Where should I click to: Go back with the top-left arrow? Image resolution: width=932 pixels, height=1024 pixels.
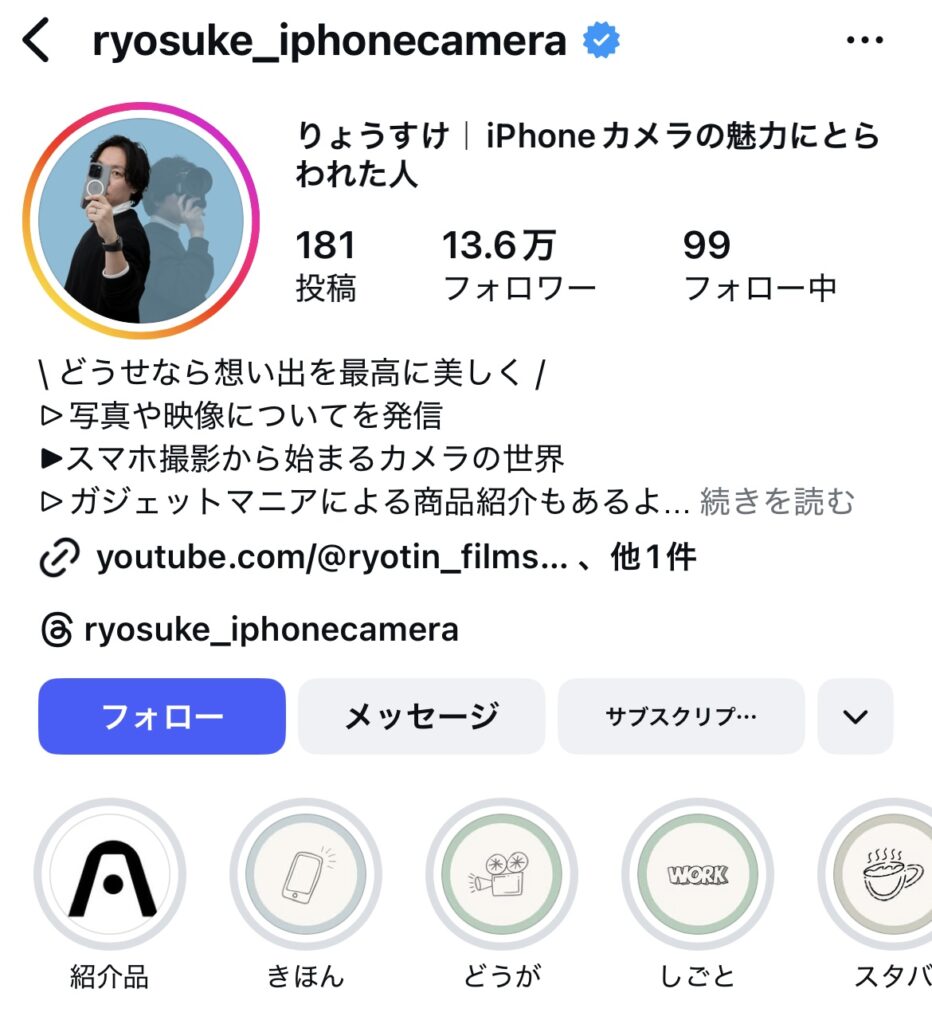(x=36, y=42)
